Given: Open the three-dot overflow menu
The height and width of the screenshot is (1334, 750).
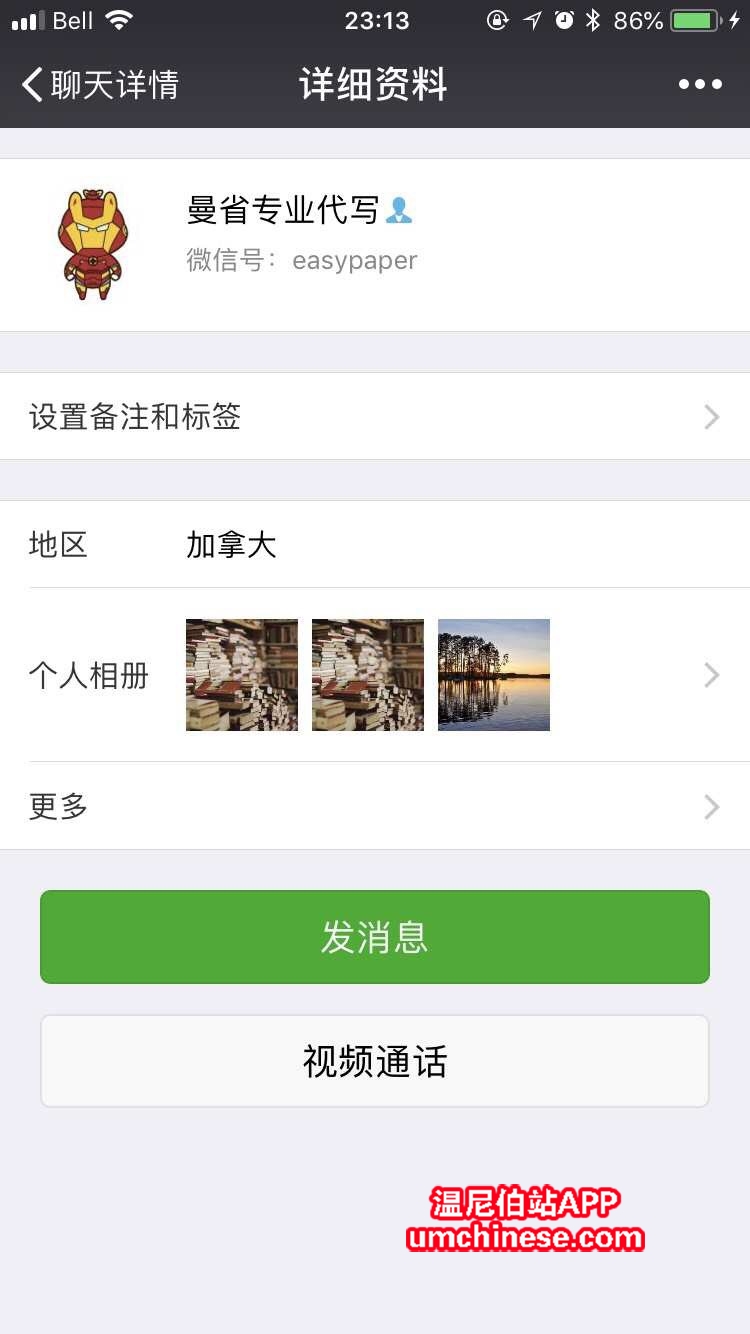Looking at the screenshot, I should point(700,85).
